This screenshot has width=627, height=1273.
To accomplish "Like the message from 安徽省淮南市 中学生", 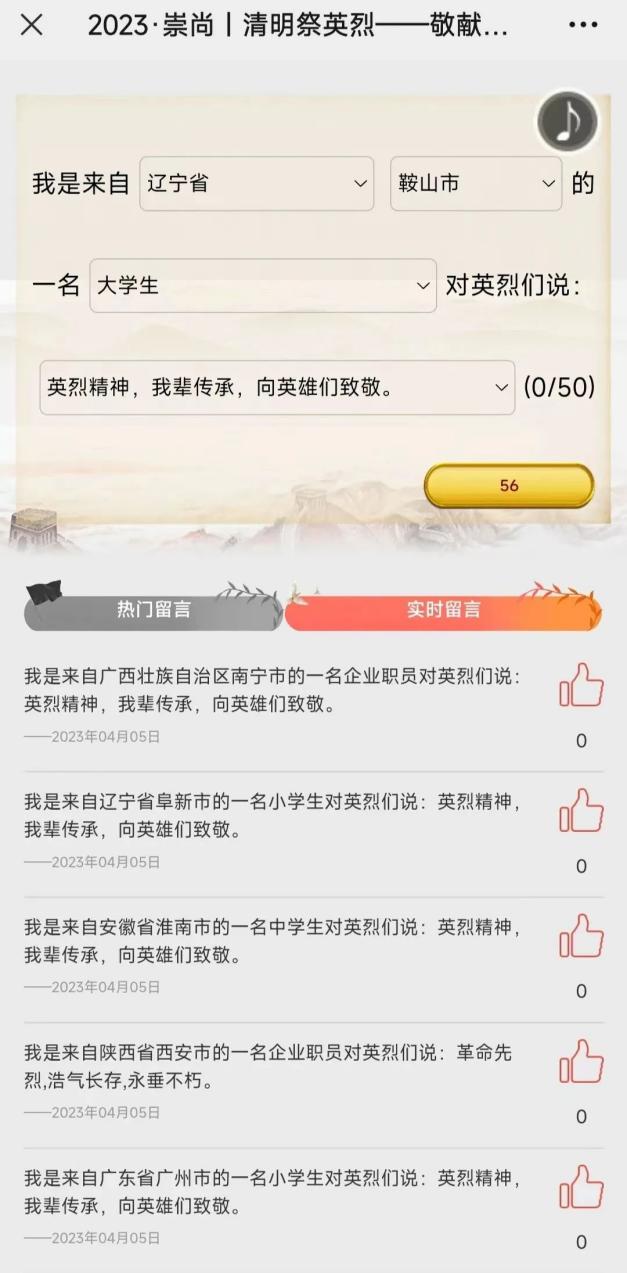I will (x=581, y=937).
